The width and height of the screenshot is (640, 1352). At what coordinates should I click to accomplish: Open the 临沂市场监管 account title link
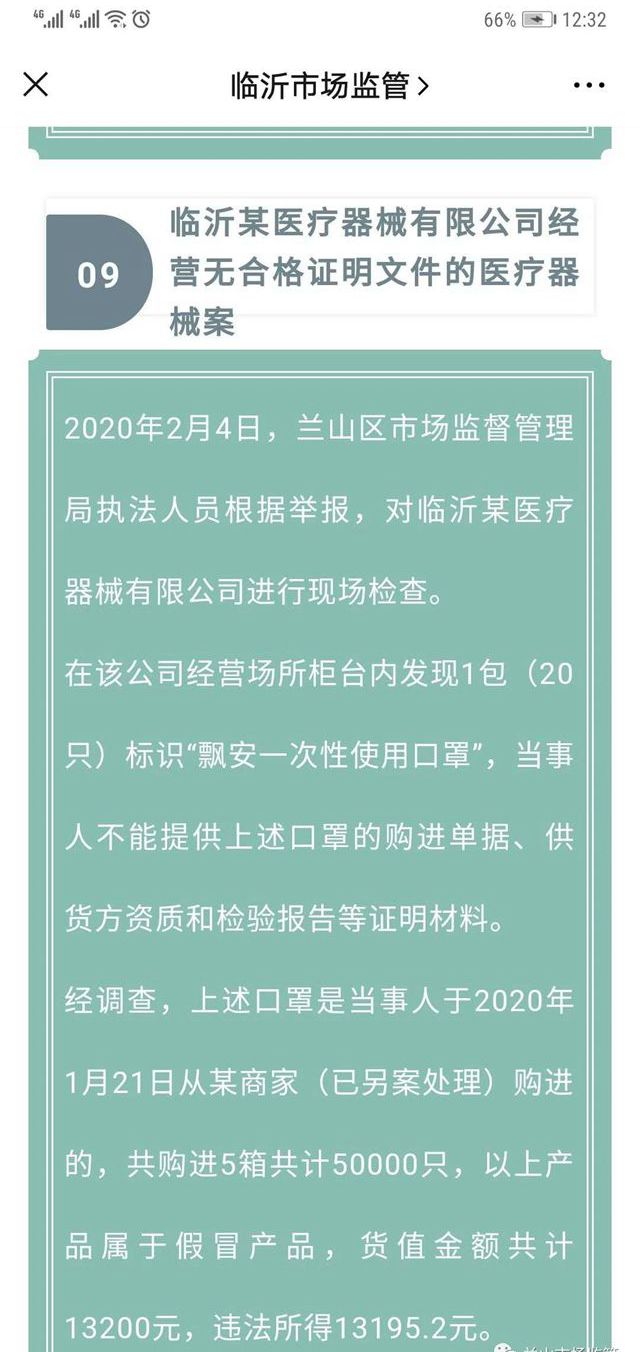pos(329,86)
